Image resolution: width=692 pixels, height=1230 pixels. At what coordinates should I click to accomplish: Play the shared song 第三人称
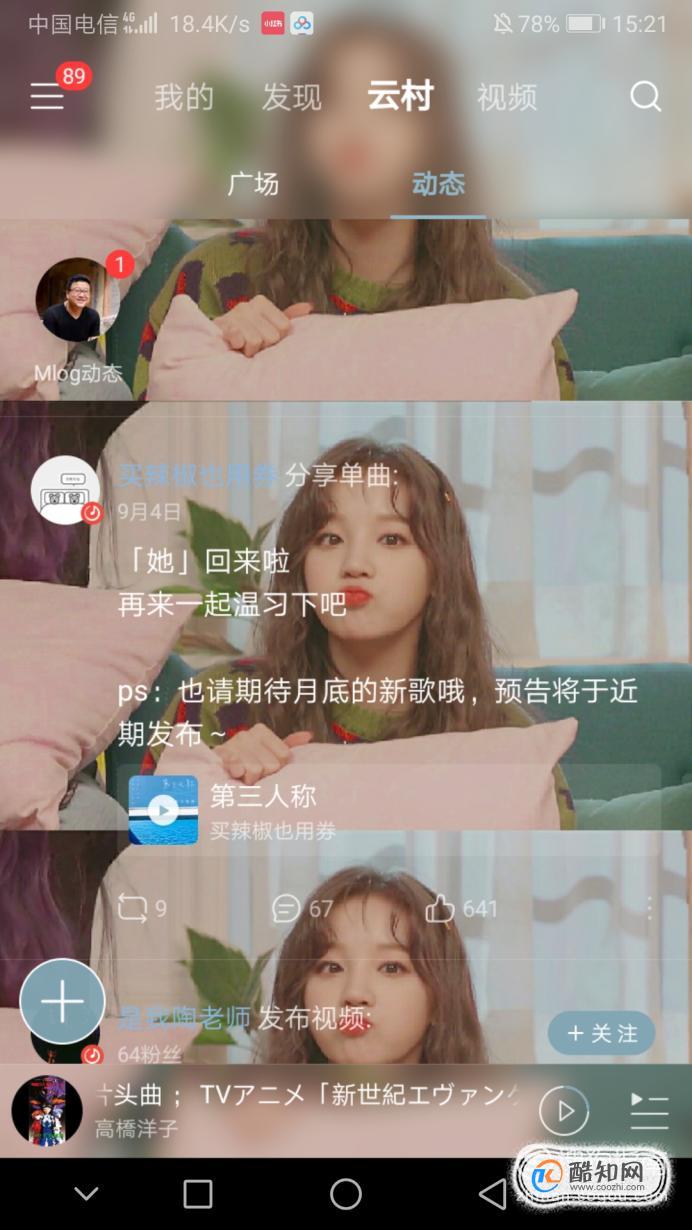[163, 810]
